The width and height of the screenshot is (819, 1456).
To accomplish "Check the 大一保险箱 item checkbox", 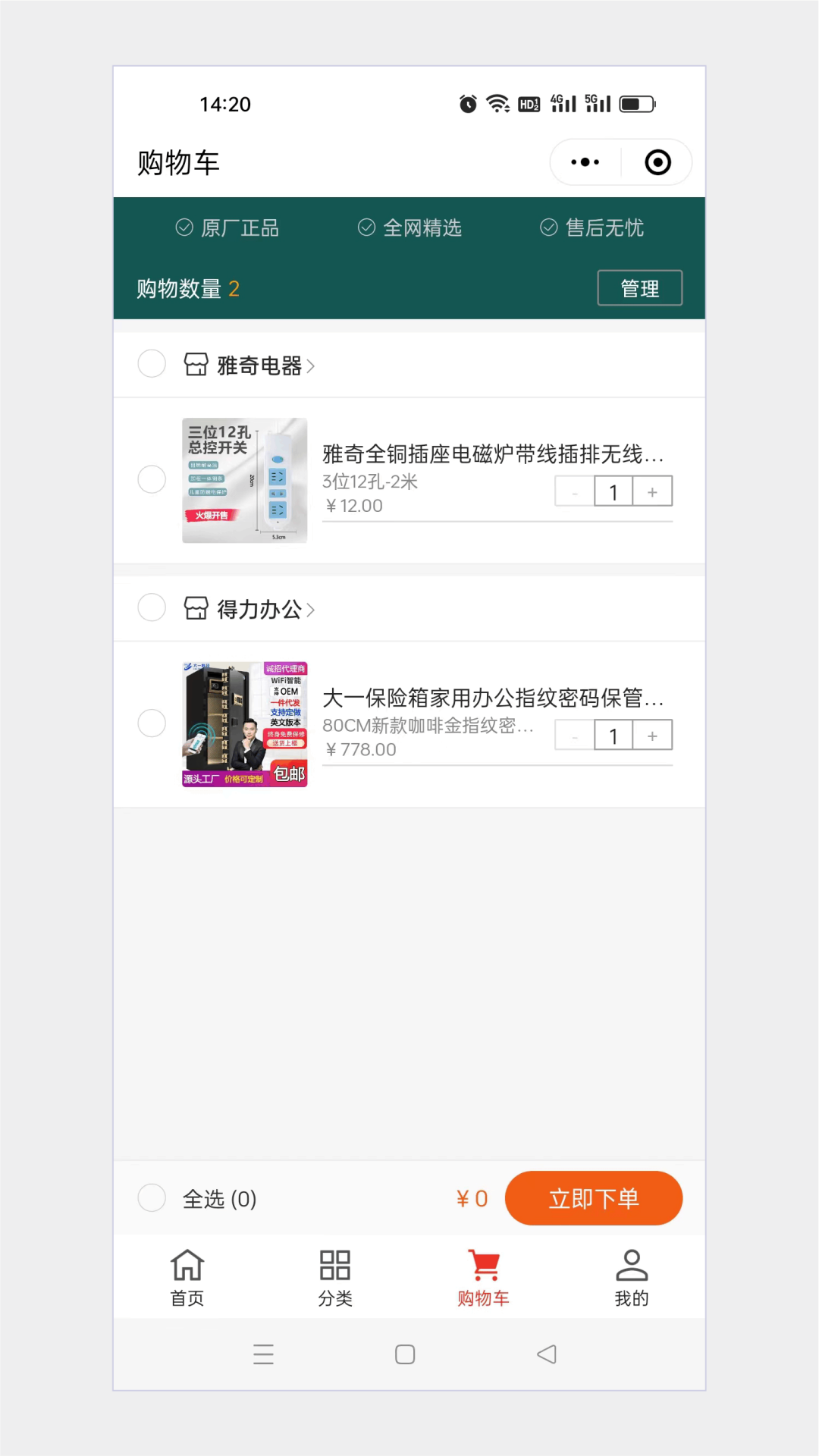I will pyautogui.click(x=152, y=723).
